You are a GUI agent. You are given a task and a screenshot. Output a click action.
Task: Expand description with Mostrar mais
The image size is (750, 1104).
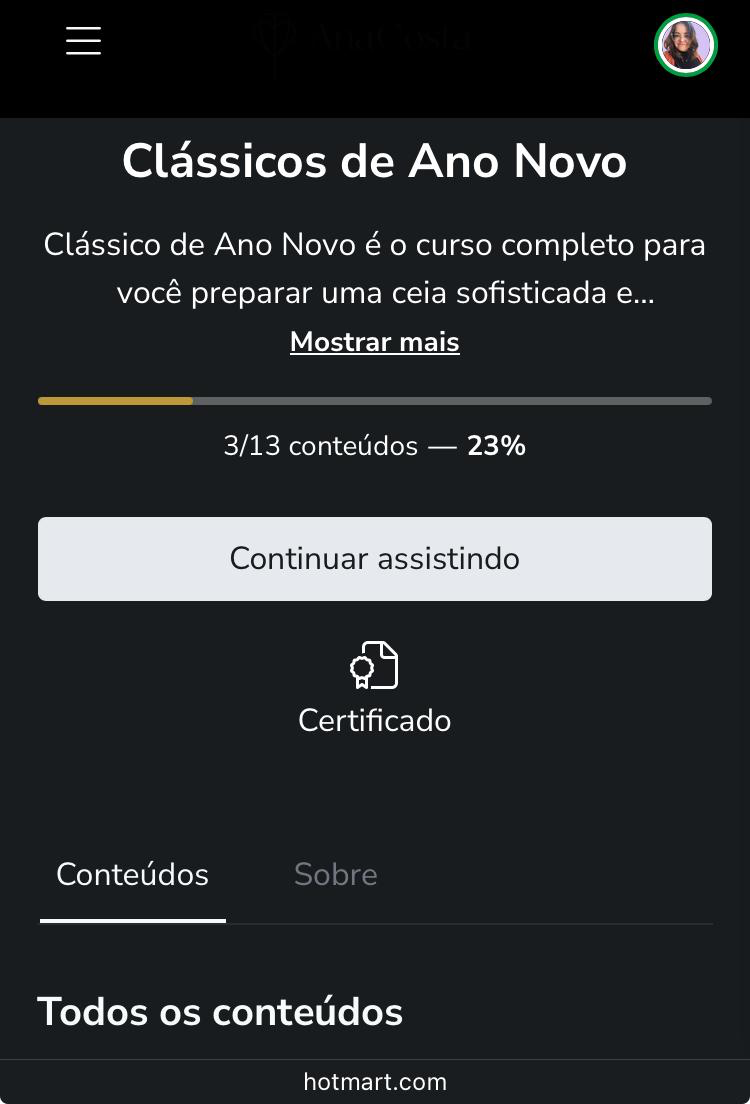[375, 342]
